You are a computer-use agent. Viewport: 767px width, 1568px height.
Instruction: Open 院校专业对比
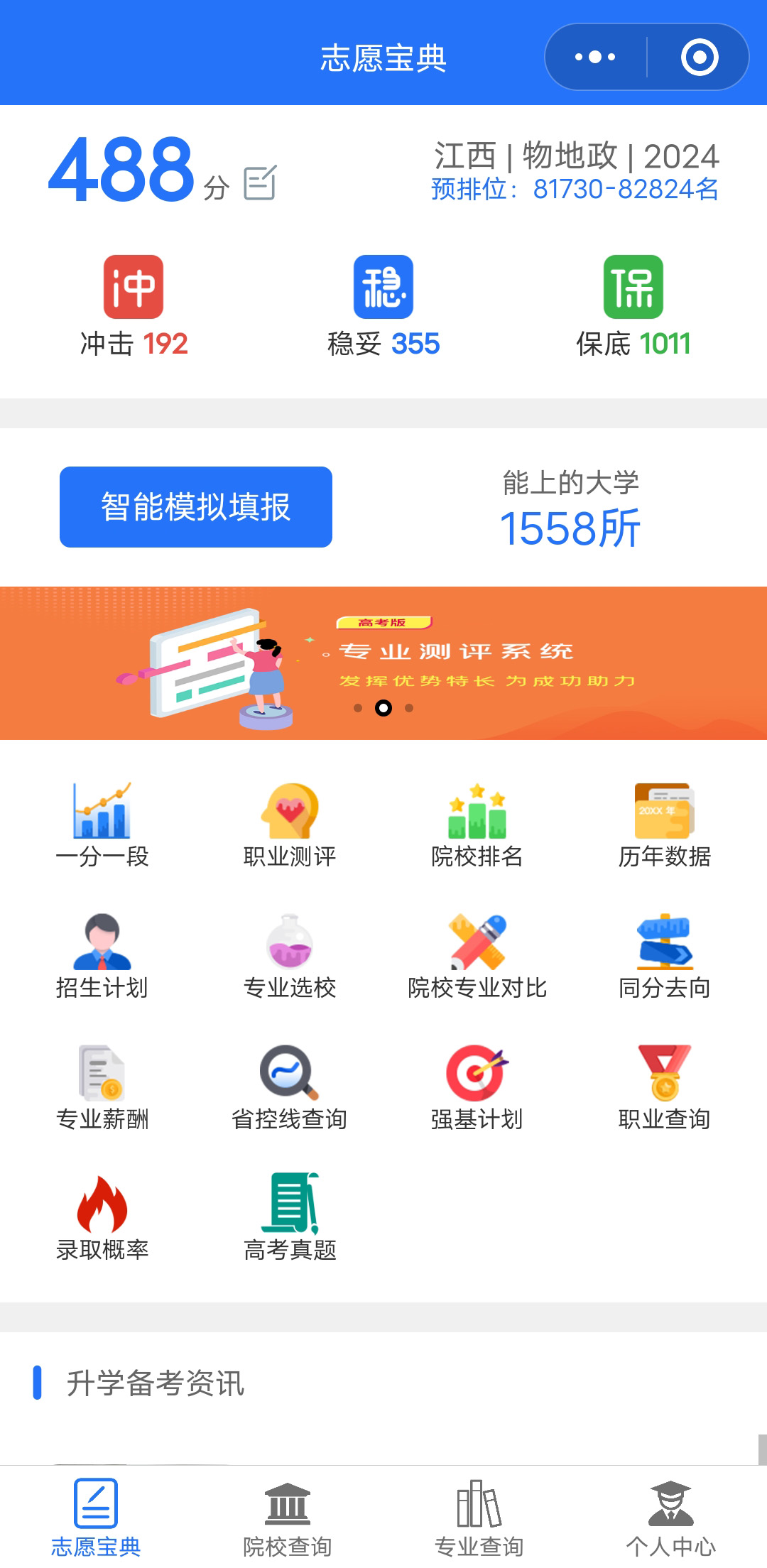[477, 957]
